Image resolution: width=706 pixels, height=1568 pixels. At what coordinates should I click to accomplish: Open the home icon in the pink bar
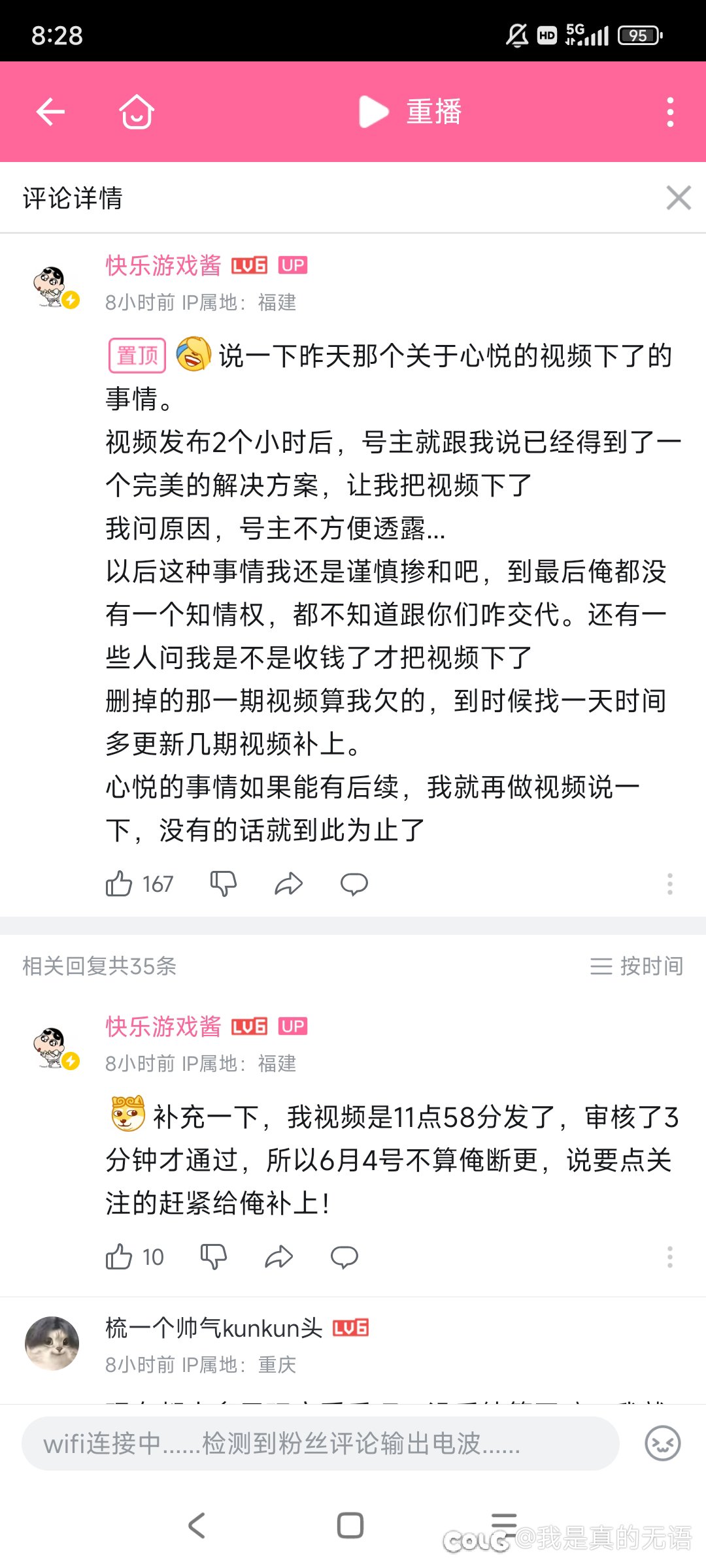tap(137, 112)
